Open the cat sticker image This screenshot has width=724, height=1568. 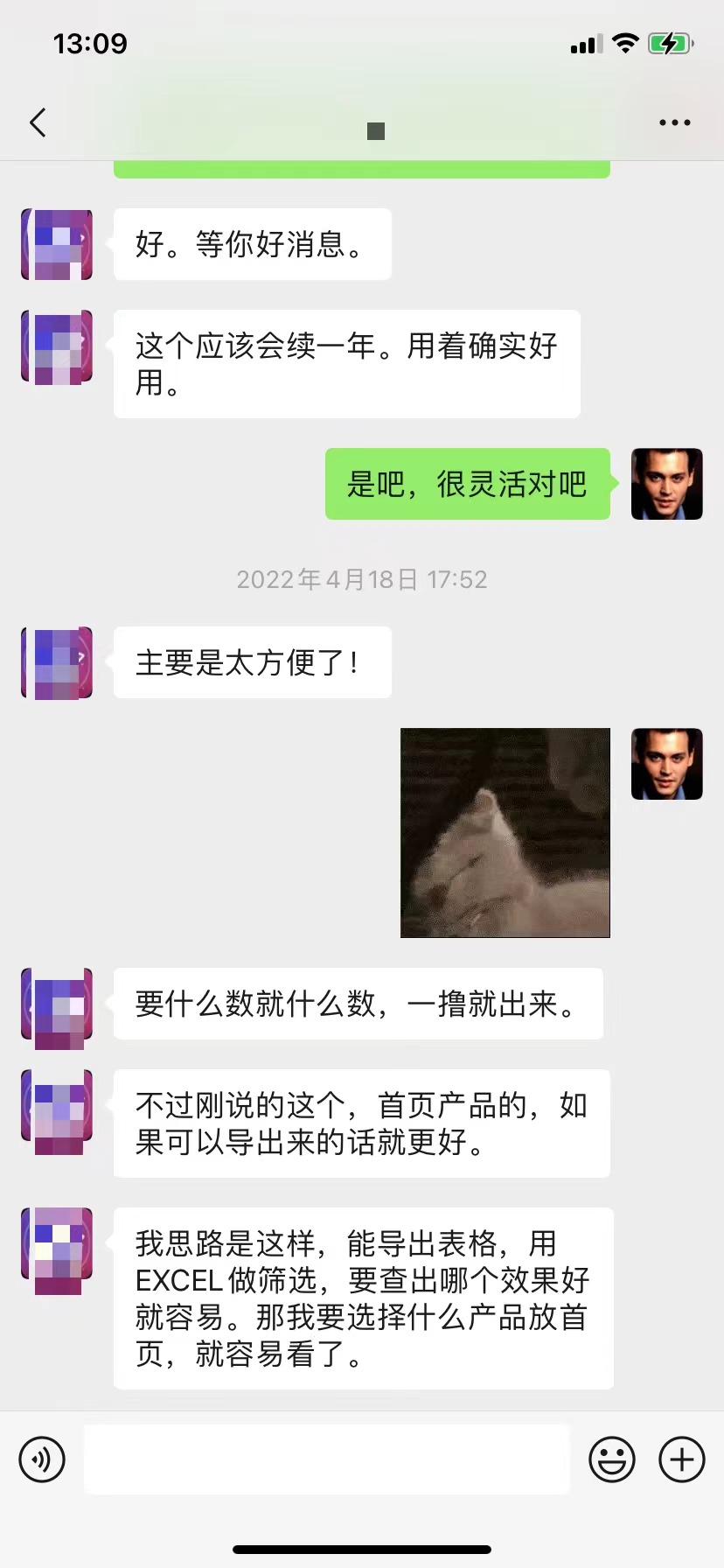point(505,832)
